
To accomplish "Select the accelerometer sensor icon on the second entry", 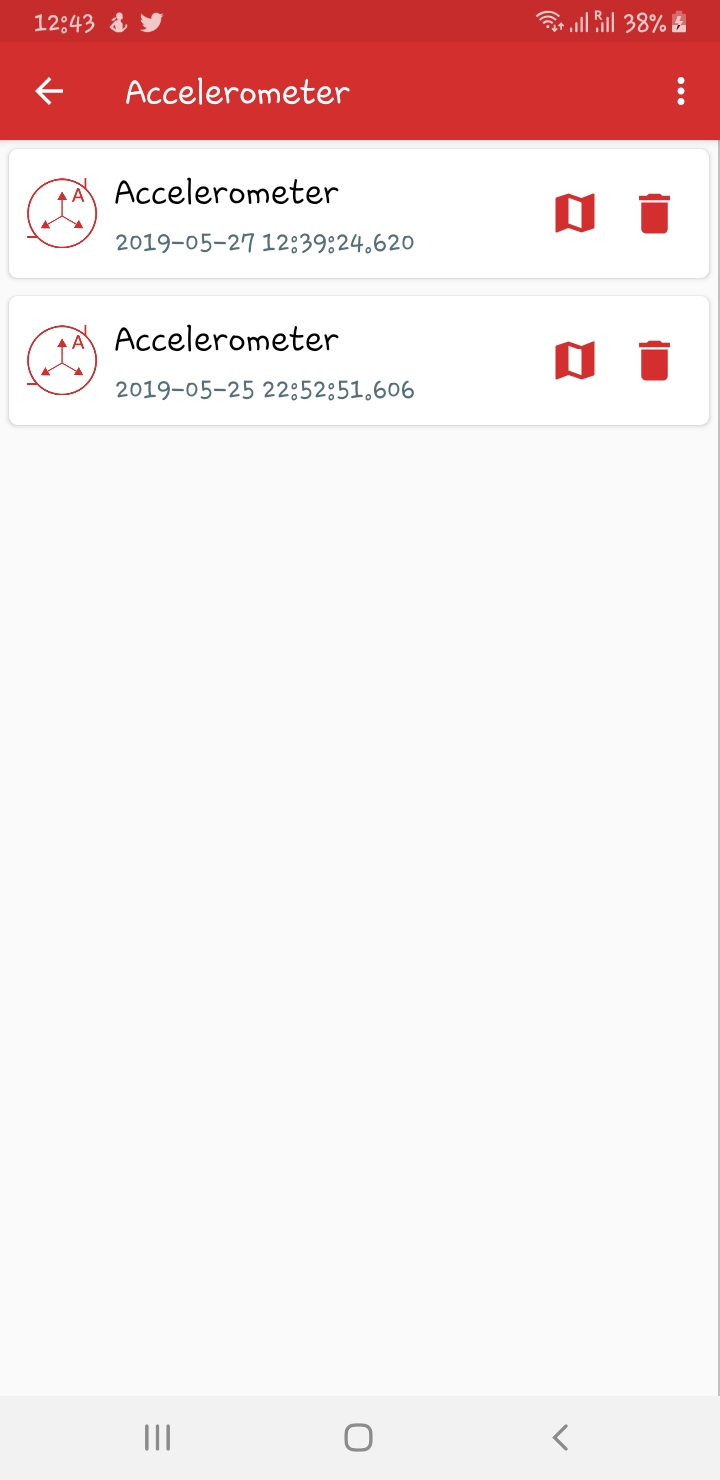I will [61, 360].
